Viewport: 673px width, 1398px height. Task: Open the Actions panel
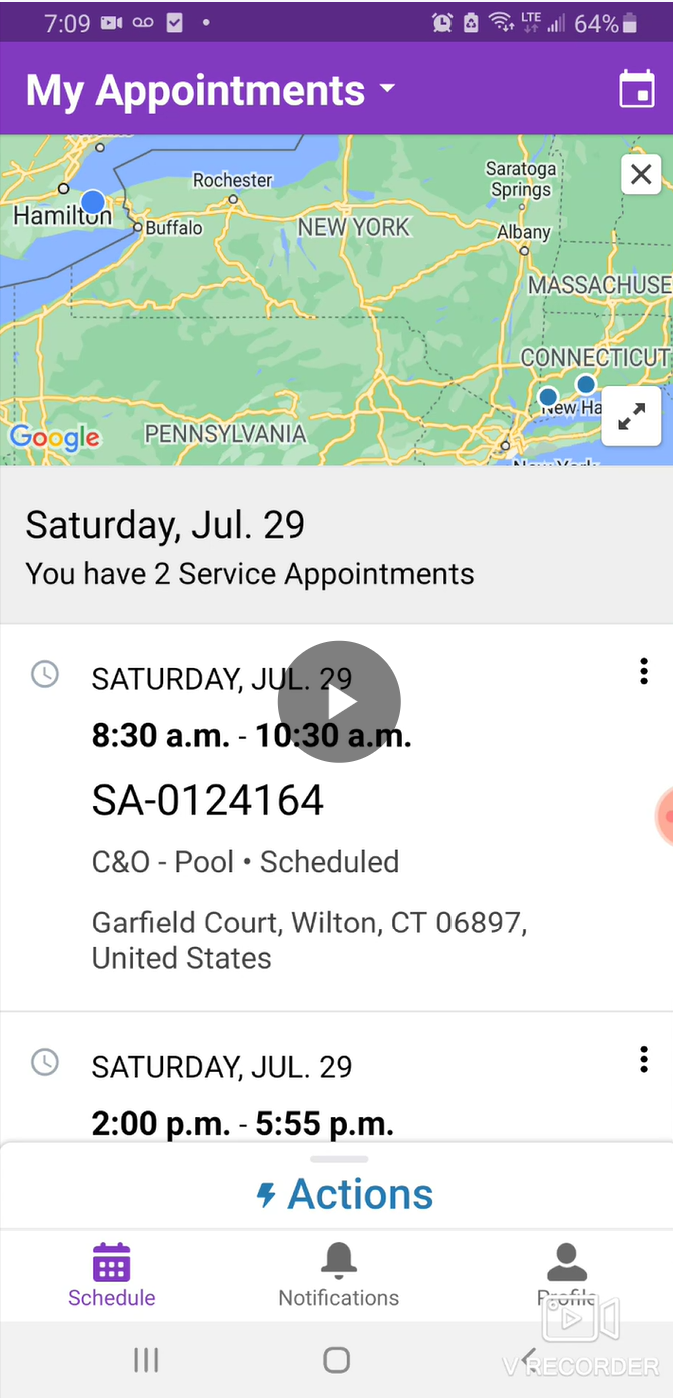345,1194
